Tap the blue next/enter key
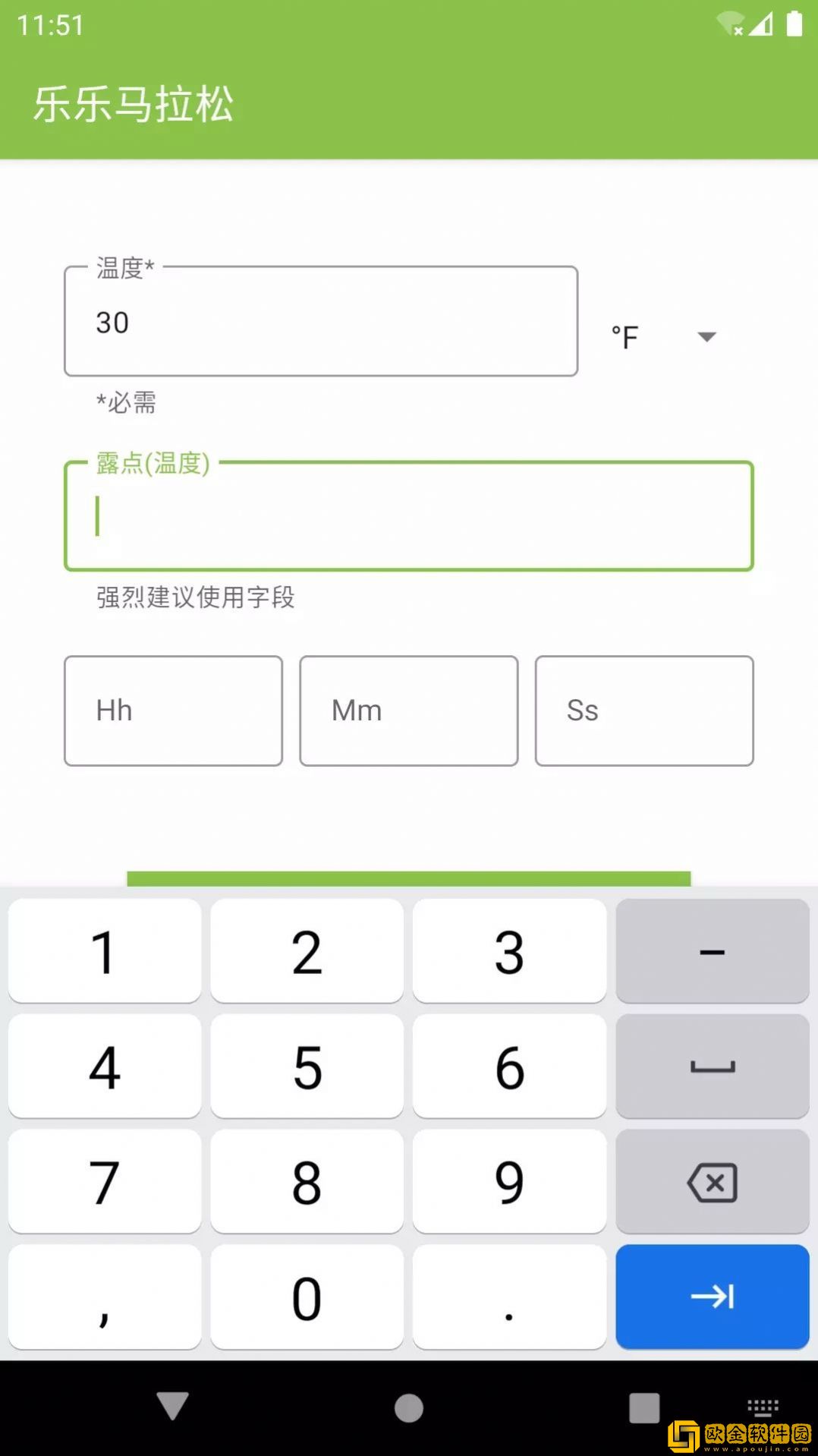The width and height of the screenshot is (818, 1456). tap(711, 1298)
